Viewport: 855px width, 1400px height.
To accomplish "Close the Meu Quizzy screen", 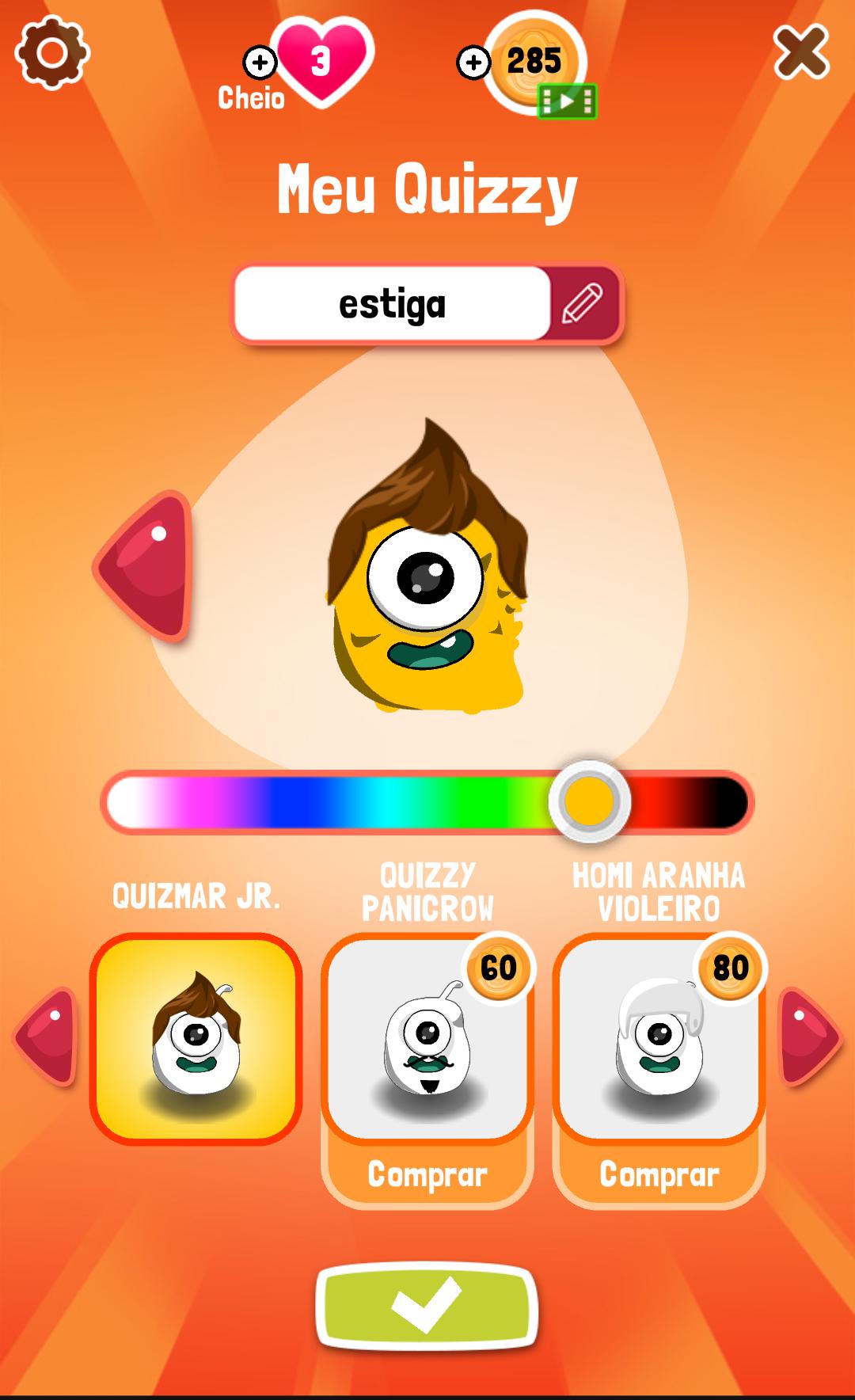I will pyautogui.click(x=801, y=52).
